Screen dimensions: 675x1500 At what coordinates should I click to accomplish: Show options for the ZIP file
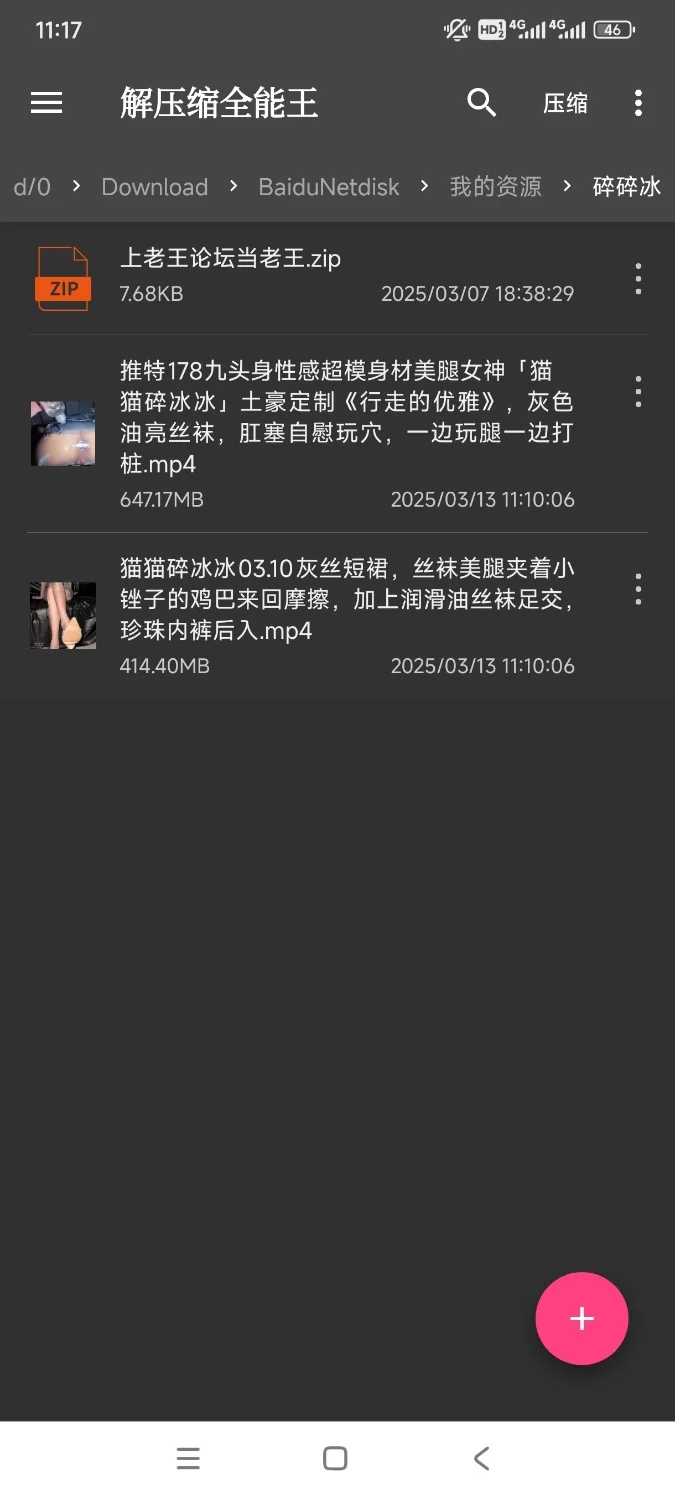coord(638,279)
